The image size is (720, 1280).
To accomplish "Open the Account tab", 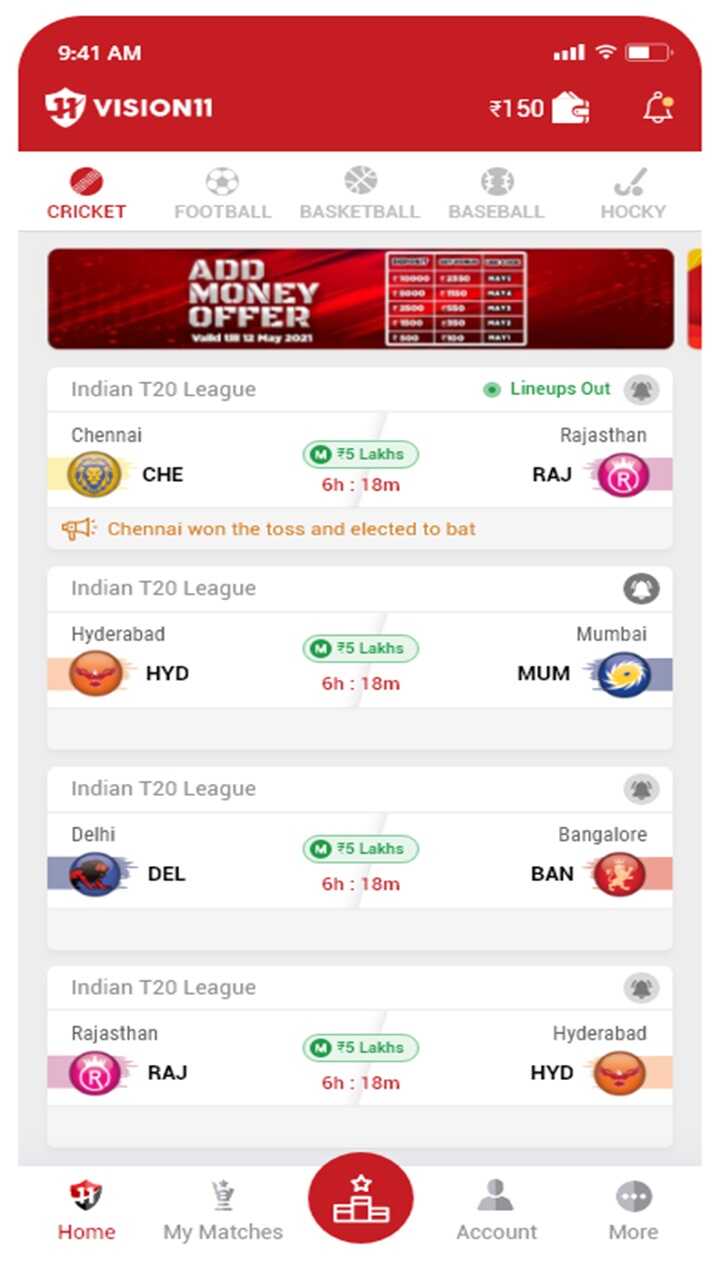I will 496,1210.
